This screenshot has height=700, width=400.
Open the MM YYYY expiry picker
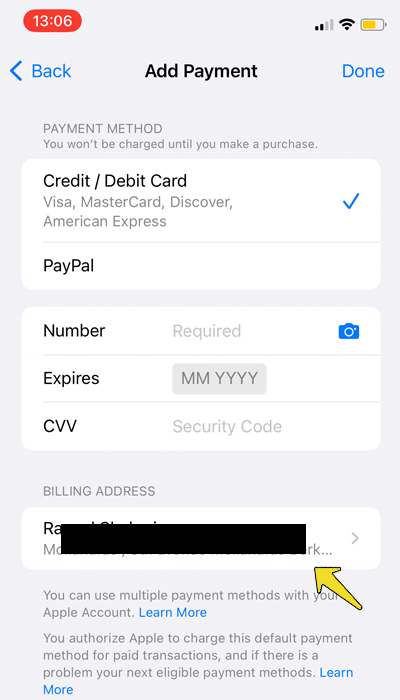(219, 379)
